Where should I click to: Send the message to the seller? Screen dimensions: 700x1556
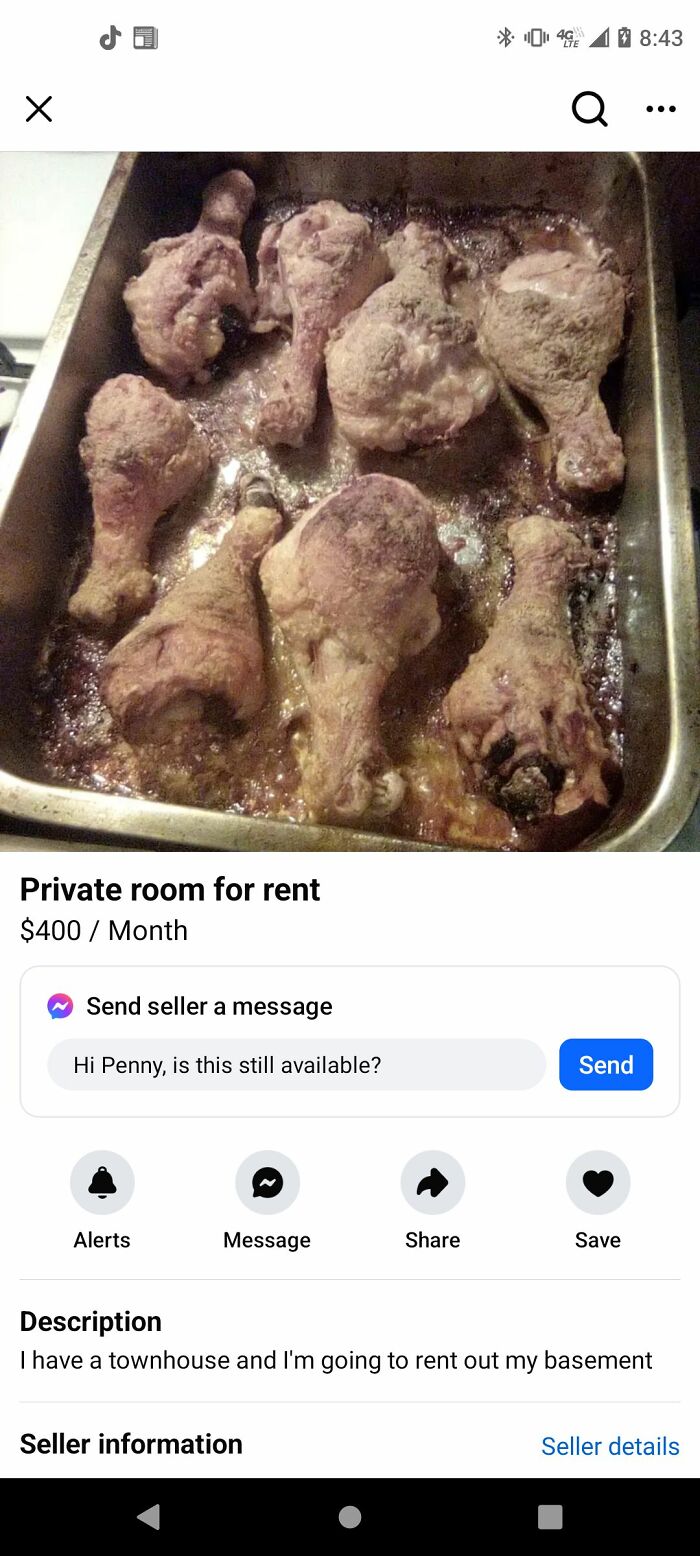[606, 1065]
